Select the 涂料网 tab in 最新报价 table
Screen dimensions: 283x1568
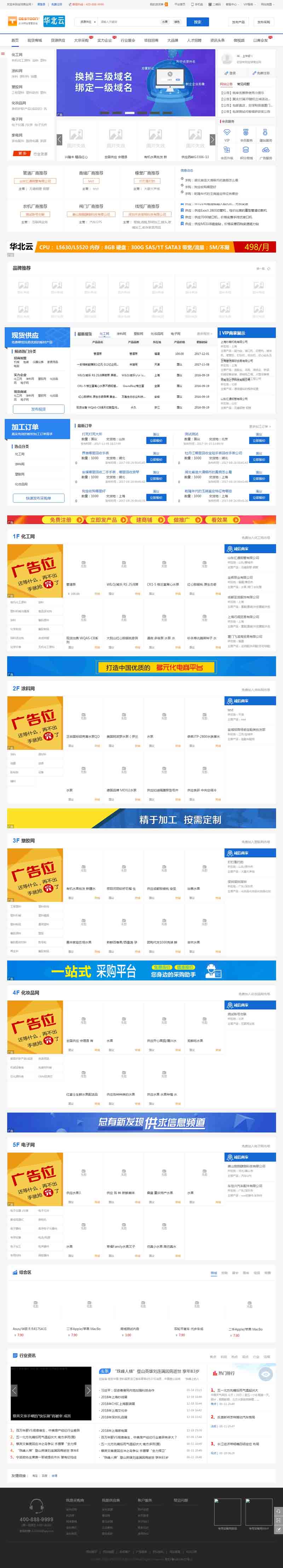point(121,334)
